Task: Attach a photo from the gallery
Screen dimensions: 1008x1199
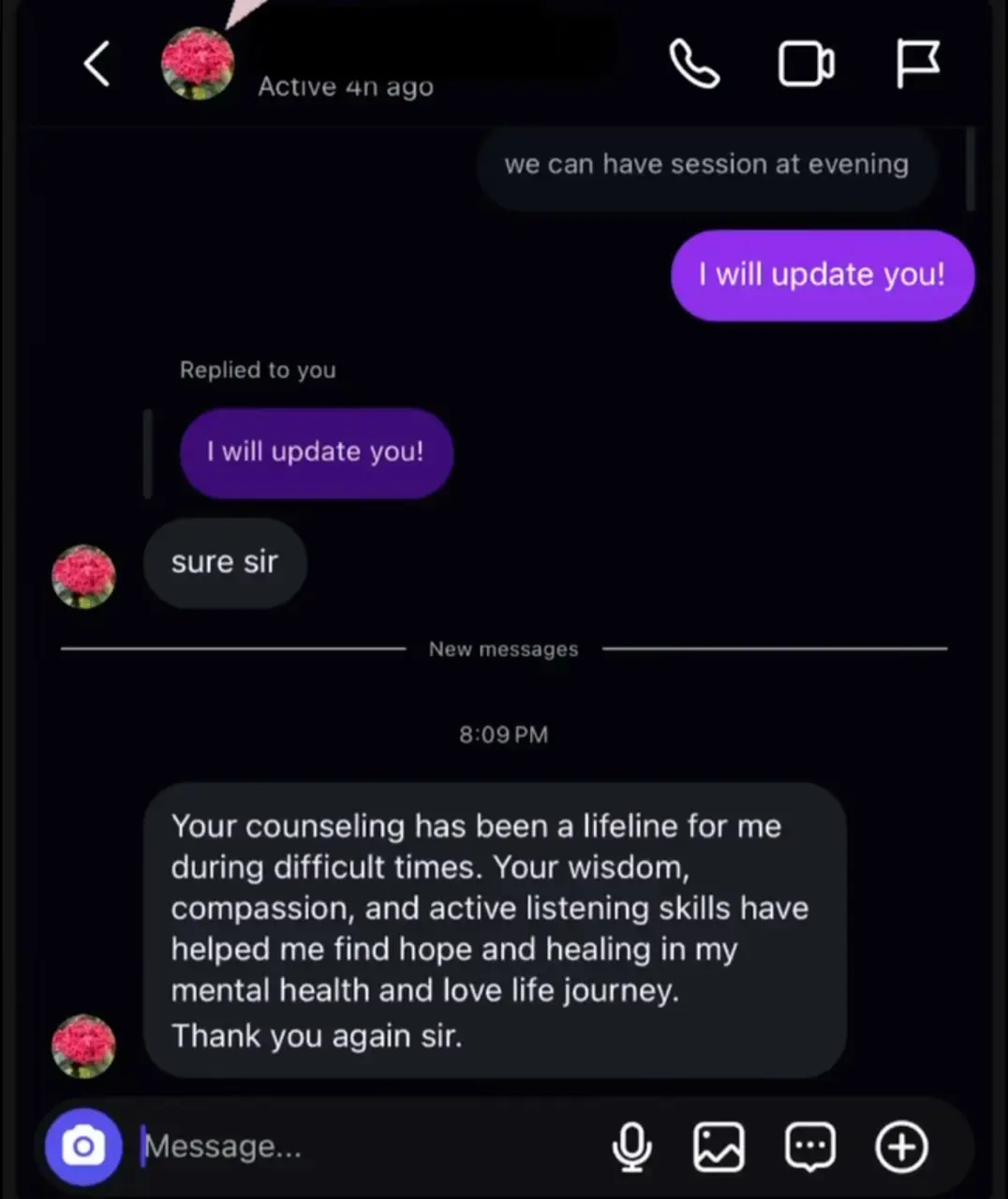Action: tap(719, 1147)
